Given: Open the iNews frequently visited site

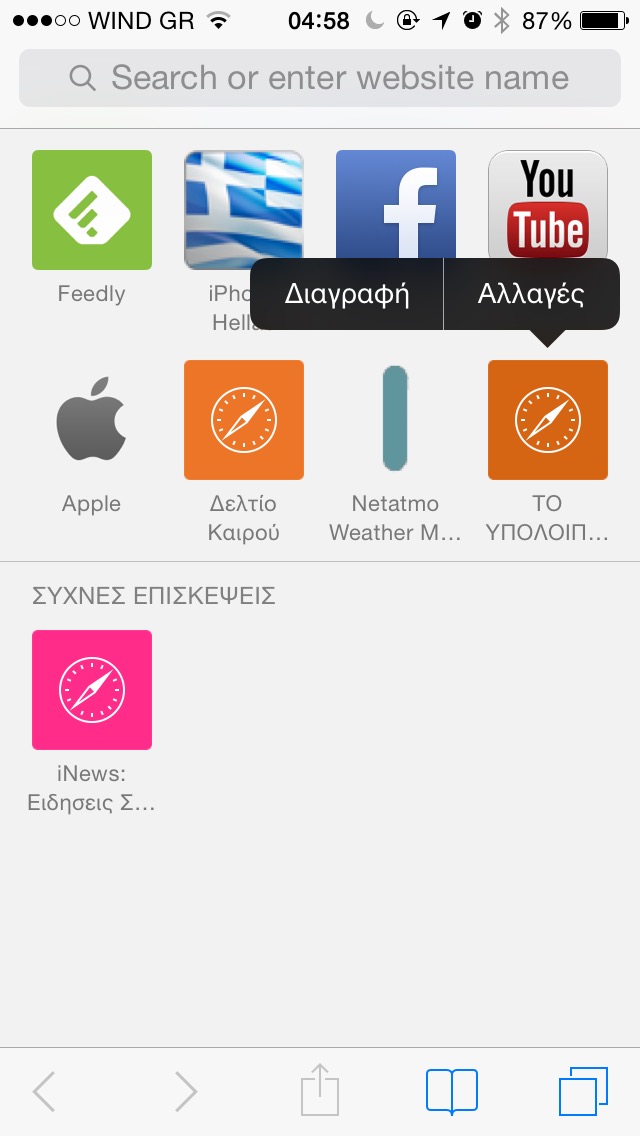Looking at the screenshot, I should 92,690.
